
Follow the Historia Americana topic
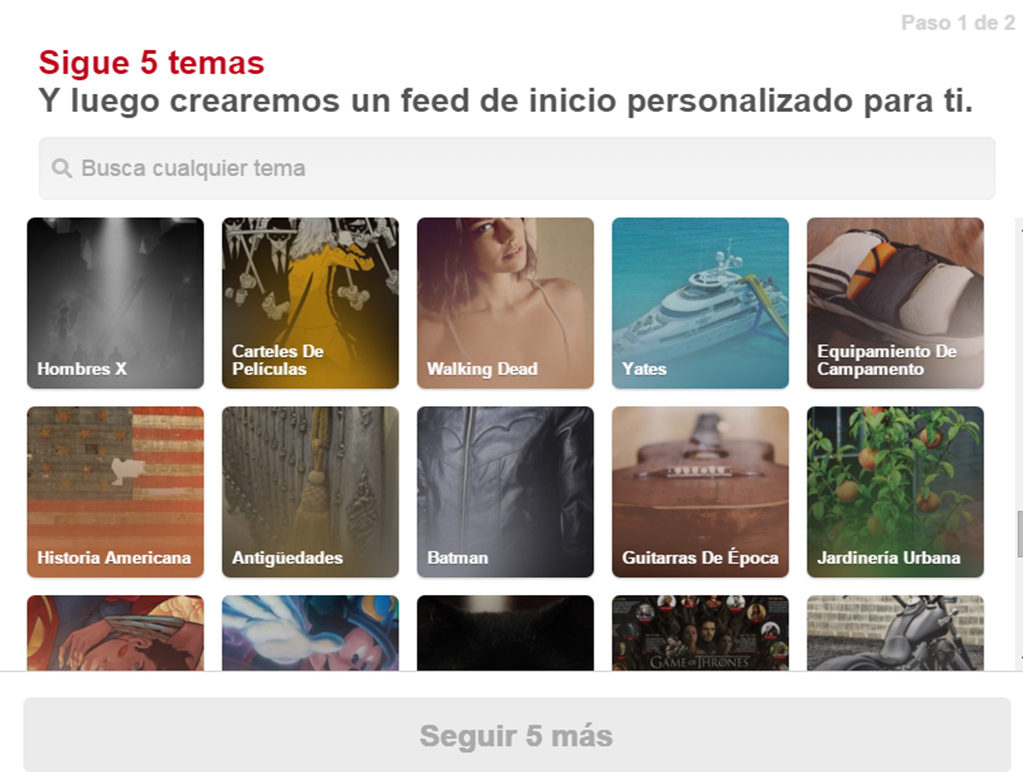click(x=115, y=491)
